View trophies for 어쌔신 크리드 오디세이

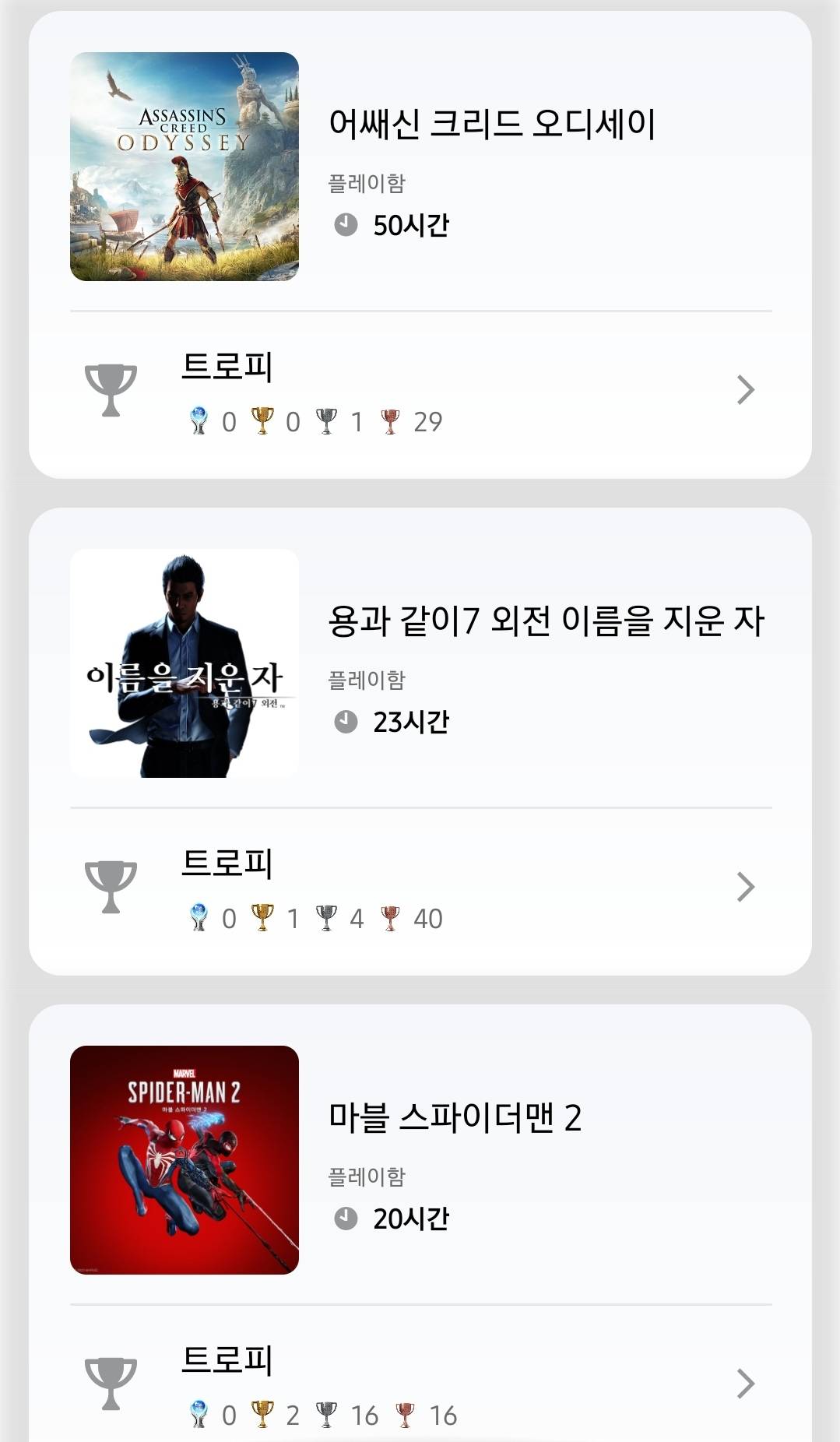pyautogui.click(x=420, y=391)
